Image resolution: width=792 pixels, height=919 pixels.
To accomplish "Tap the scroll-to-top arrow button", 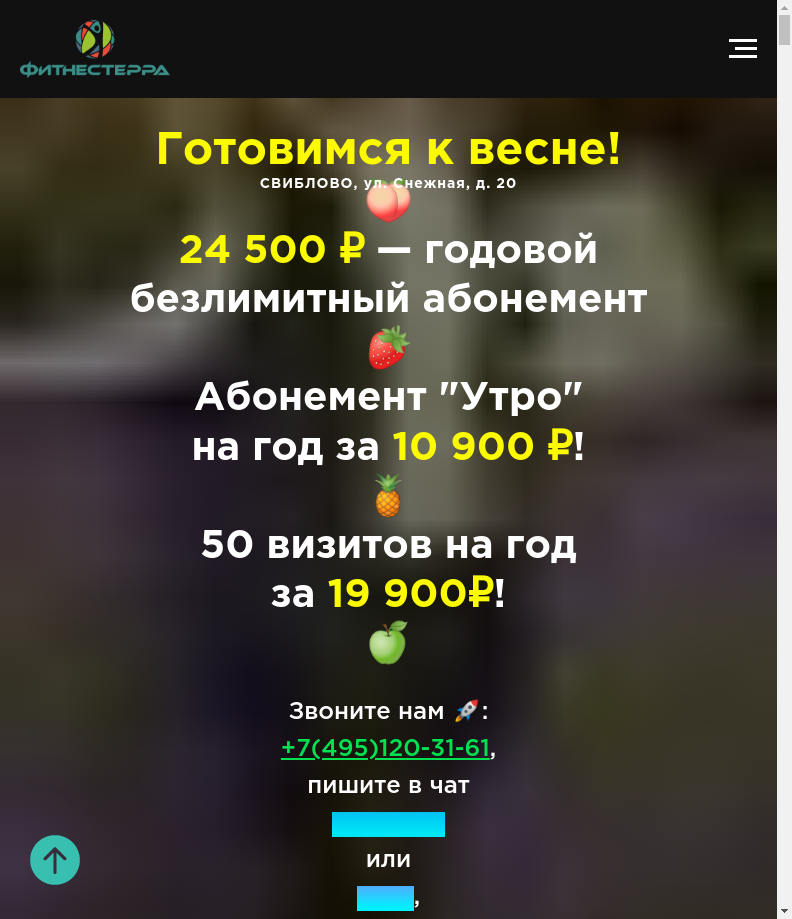I will pyautogui.click(x=55, y=860).
